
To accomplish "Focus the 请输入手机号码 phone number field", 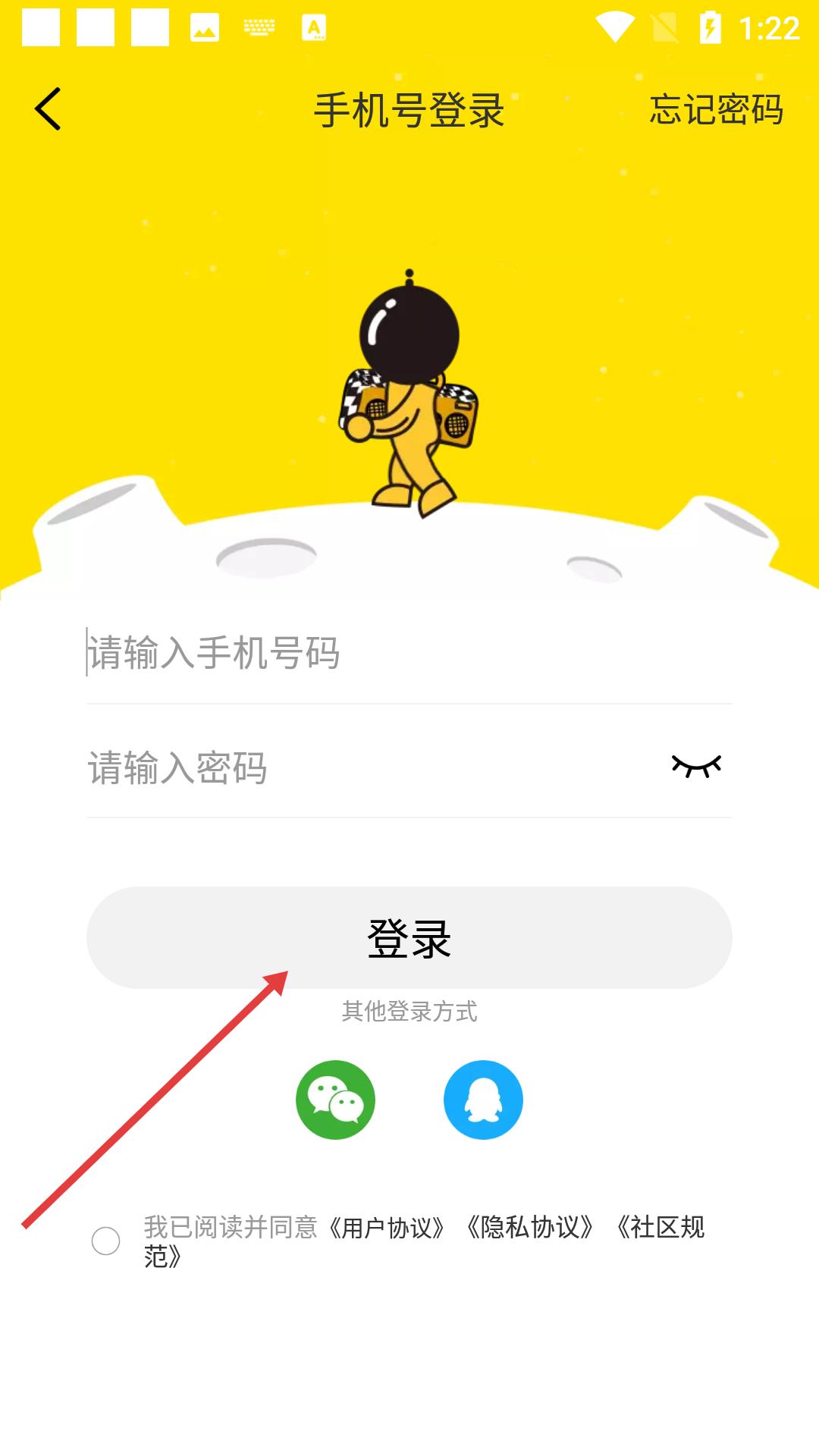I will click(409, 652).
